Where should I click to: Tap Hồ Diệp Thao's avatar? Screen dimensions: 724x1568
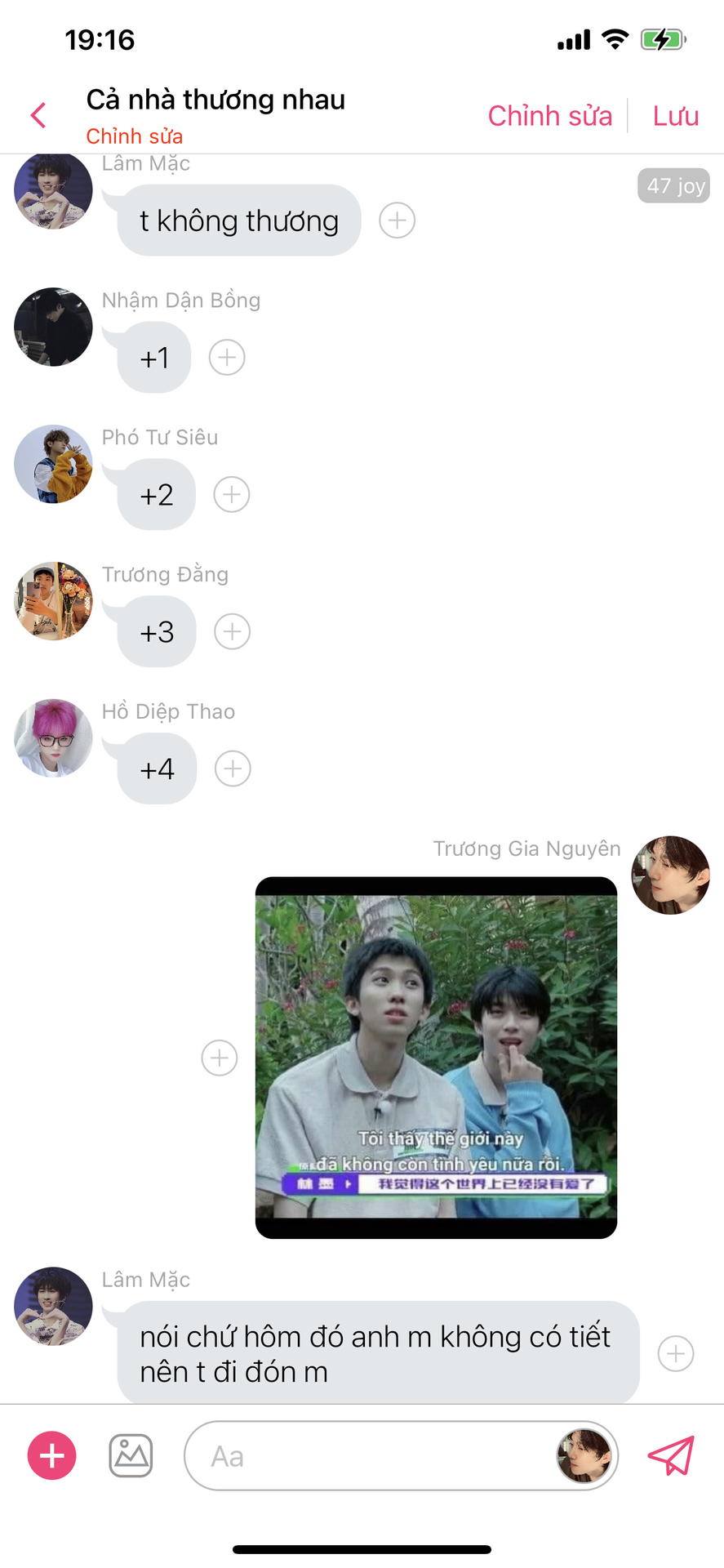tap(53, 738)
